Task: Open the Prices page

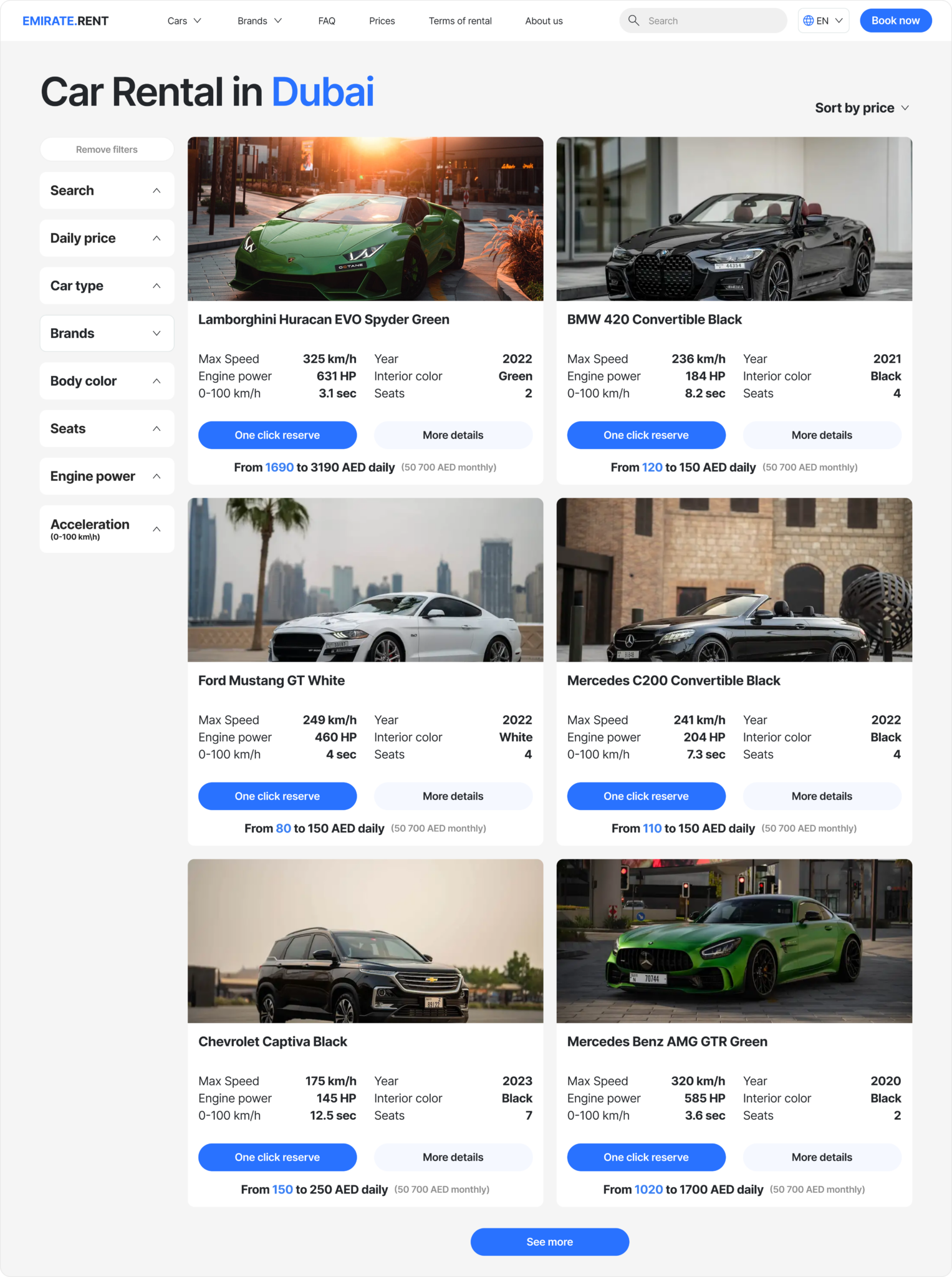Action: pos(382,21)
